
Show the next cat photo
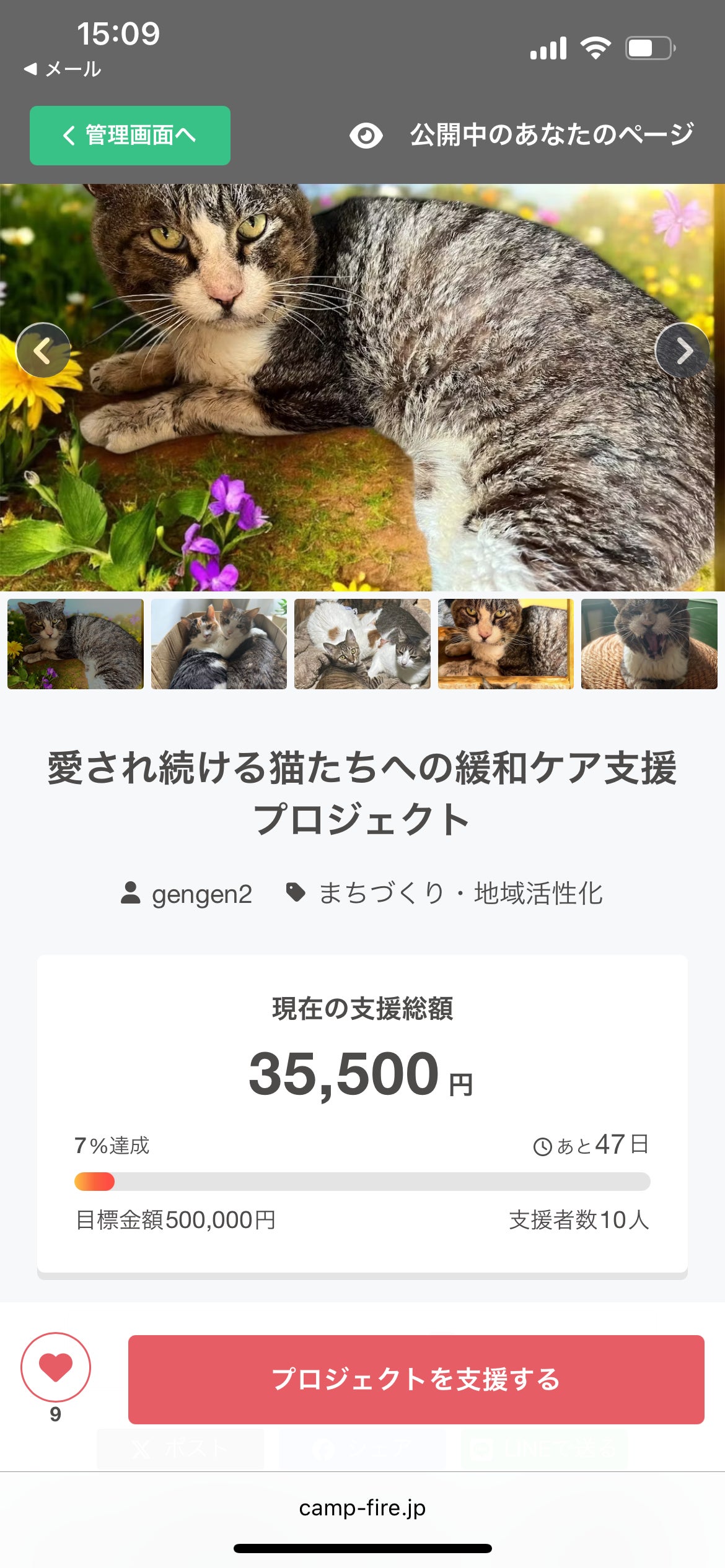(x=682, y=351)
